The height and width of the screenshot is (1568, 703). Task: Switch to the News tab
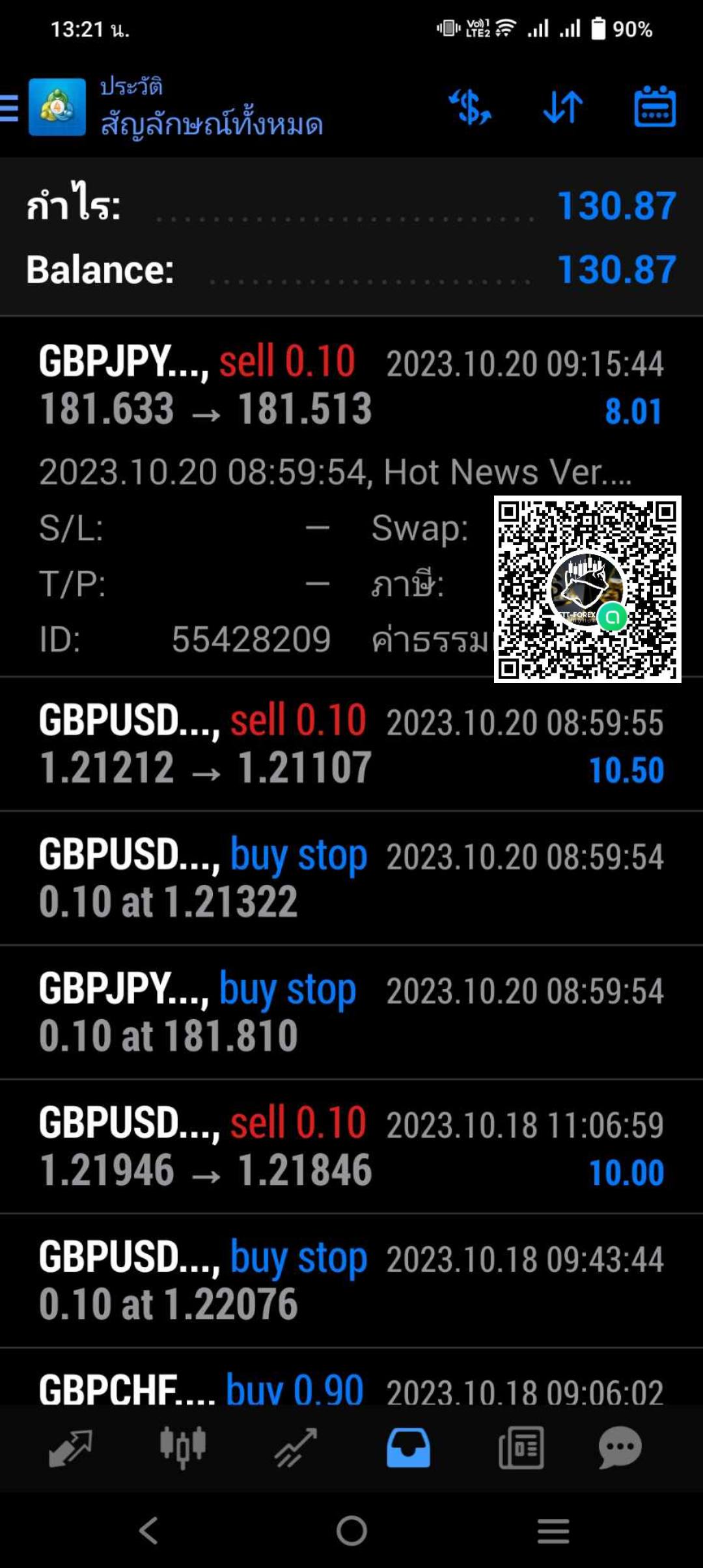pyautogui.click(x=521, y=1448)
